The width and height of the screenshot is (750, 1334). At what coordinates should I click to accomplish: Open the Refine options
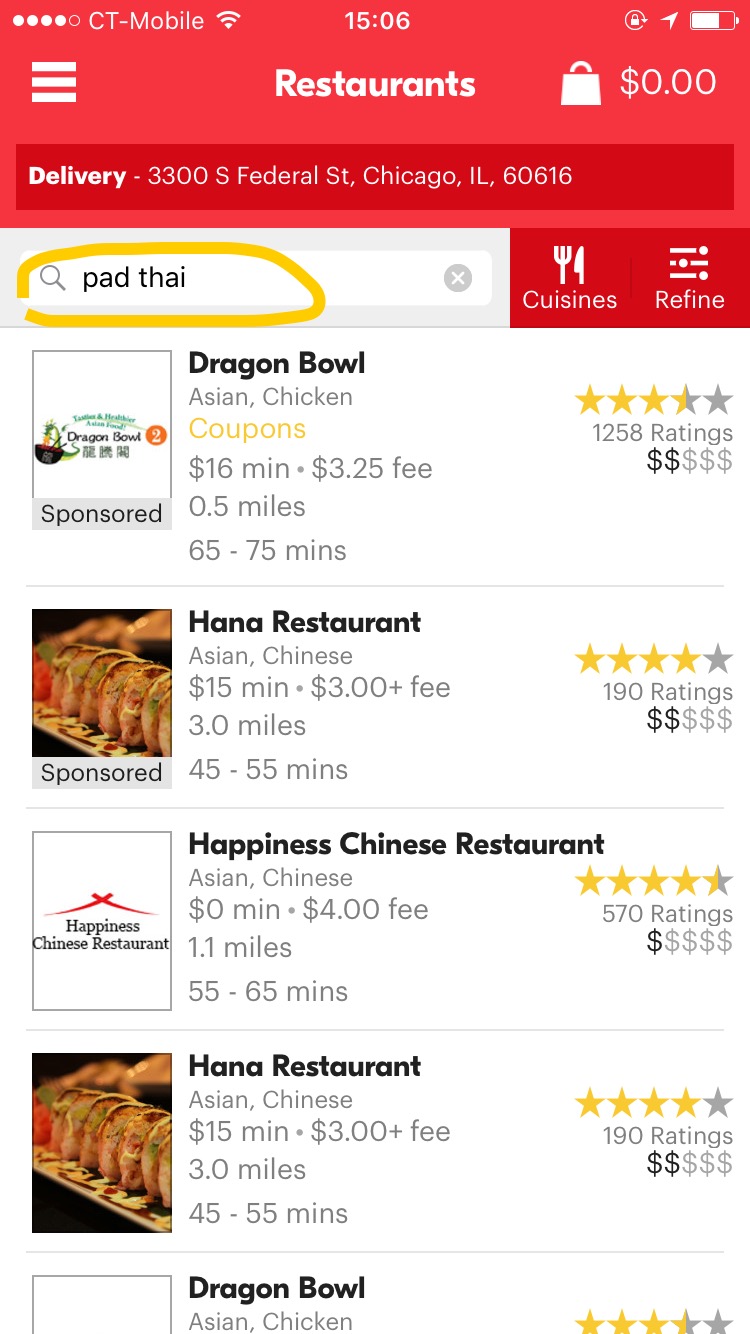click(x=689, y=278)
